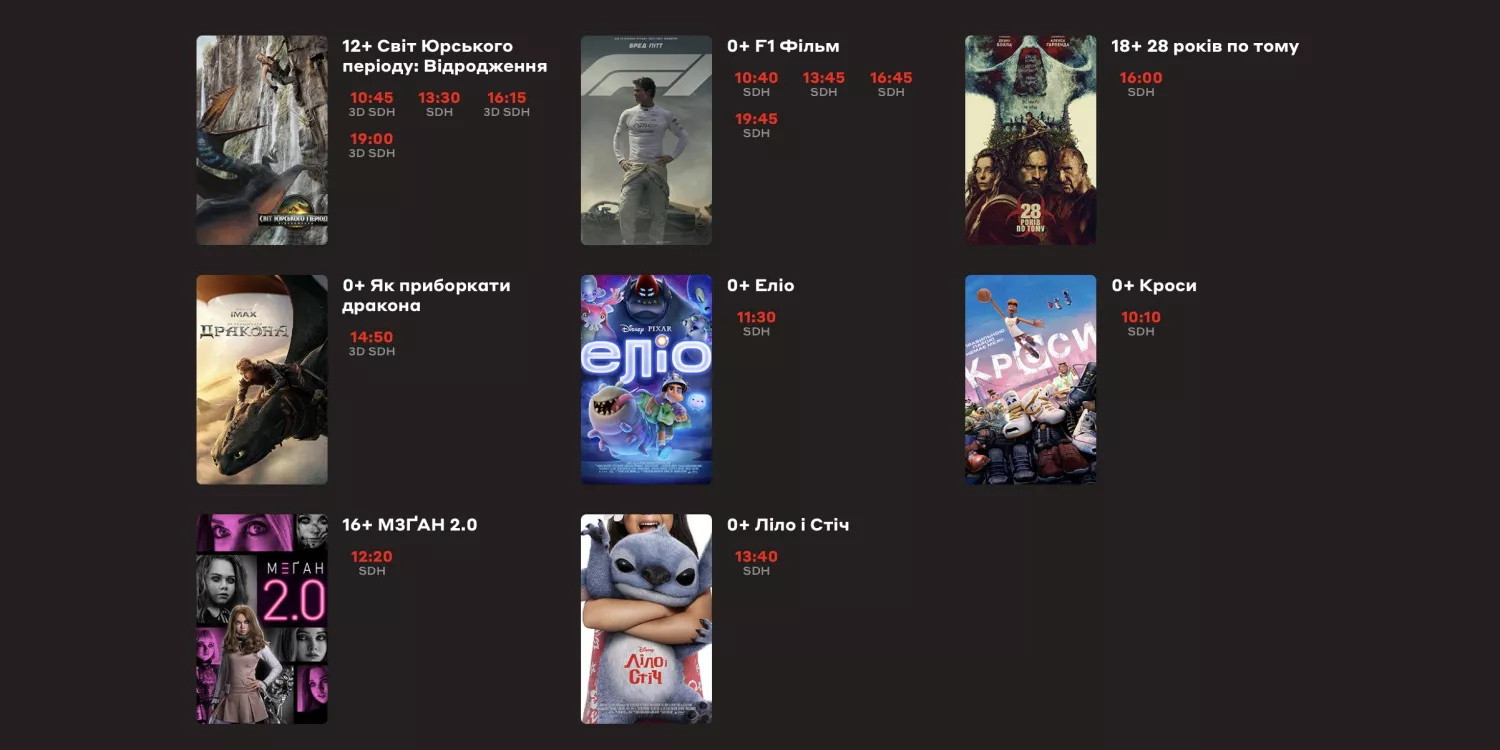Open the 28 років по тому poster
Viewport: 1500px width, 750px height.
click(x=1030, y=140)
